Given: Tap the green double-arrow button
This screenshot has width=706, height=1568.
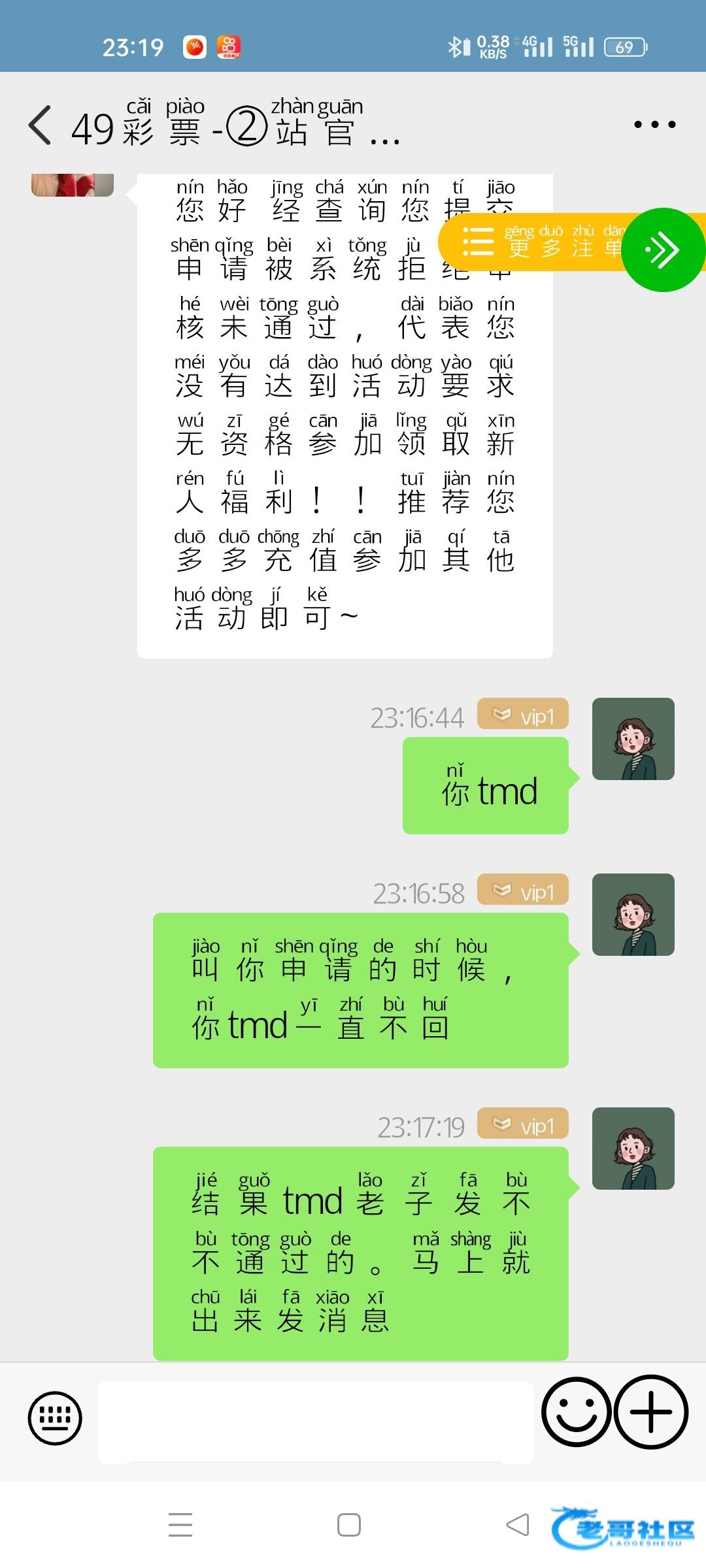Looking at the screenshot, I should coord(663,250).
